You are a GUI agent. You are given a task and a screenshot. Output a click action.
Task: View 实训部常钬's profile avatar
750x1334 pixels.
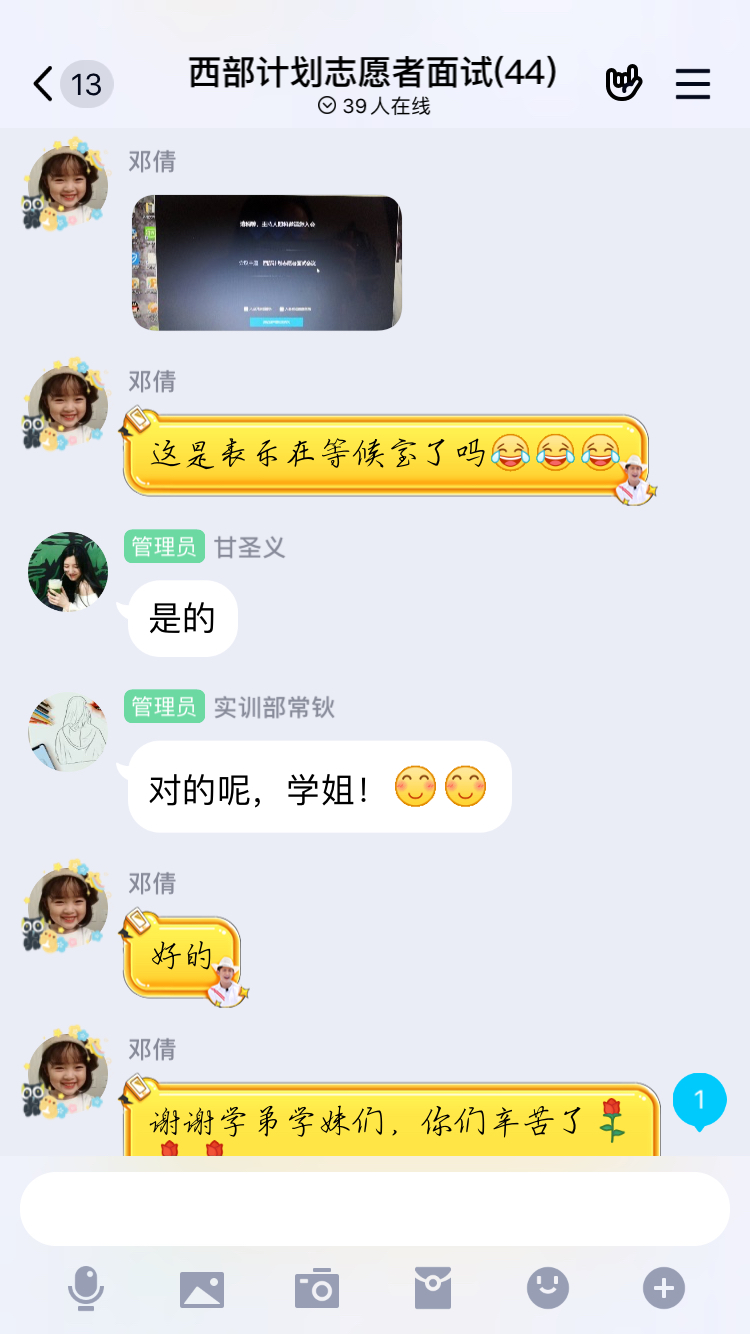68,732
